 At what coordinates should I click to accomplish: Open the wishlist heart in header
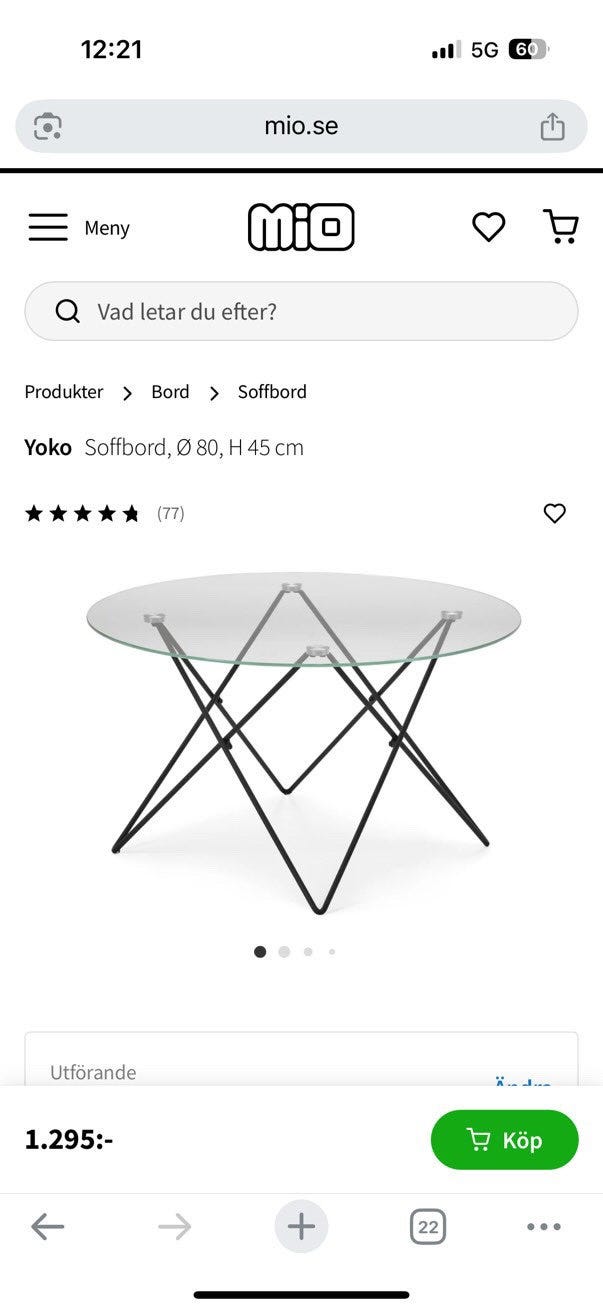pos(488,227)
